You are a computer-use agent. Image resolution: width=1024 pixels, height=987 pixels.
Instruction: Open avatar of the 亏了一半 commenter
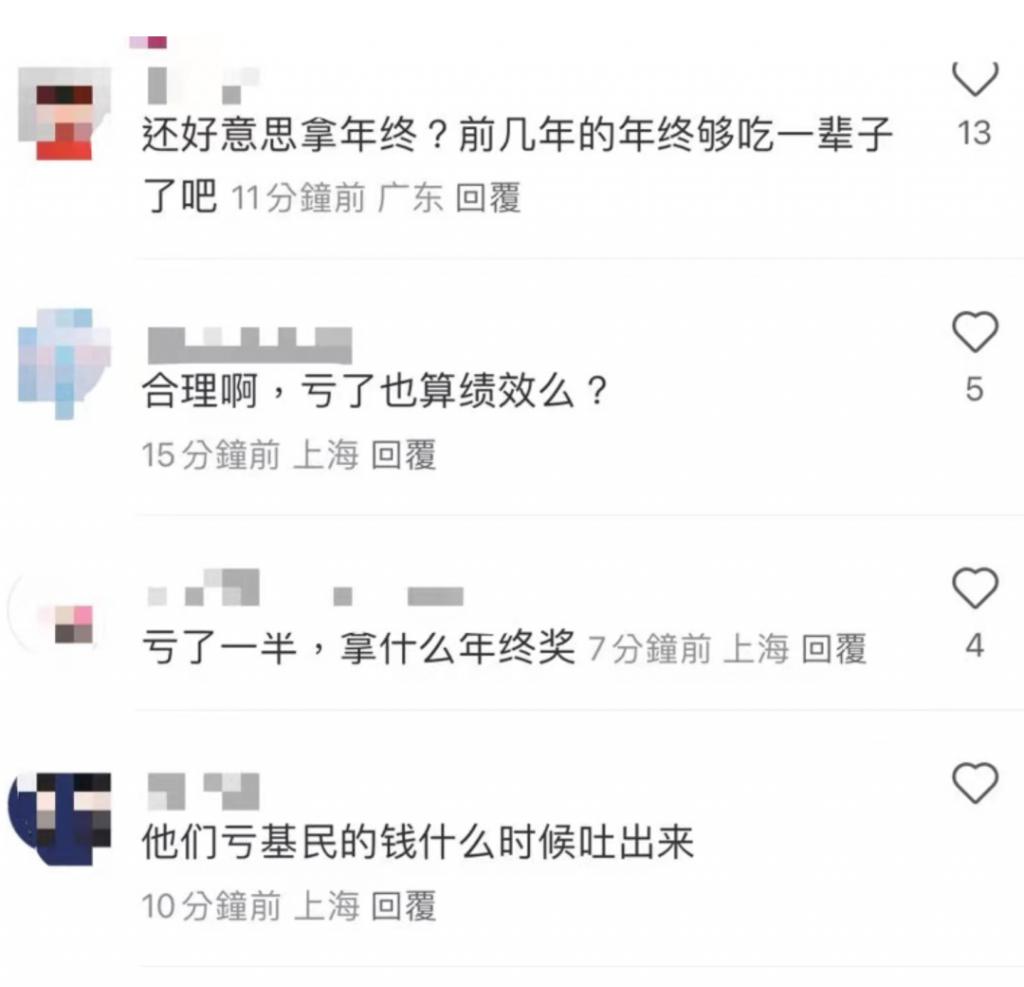click(64, 620)
